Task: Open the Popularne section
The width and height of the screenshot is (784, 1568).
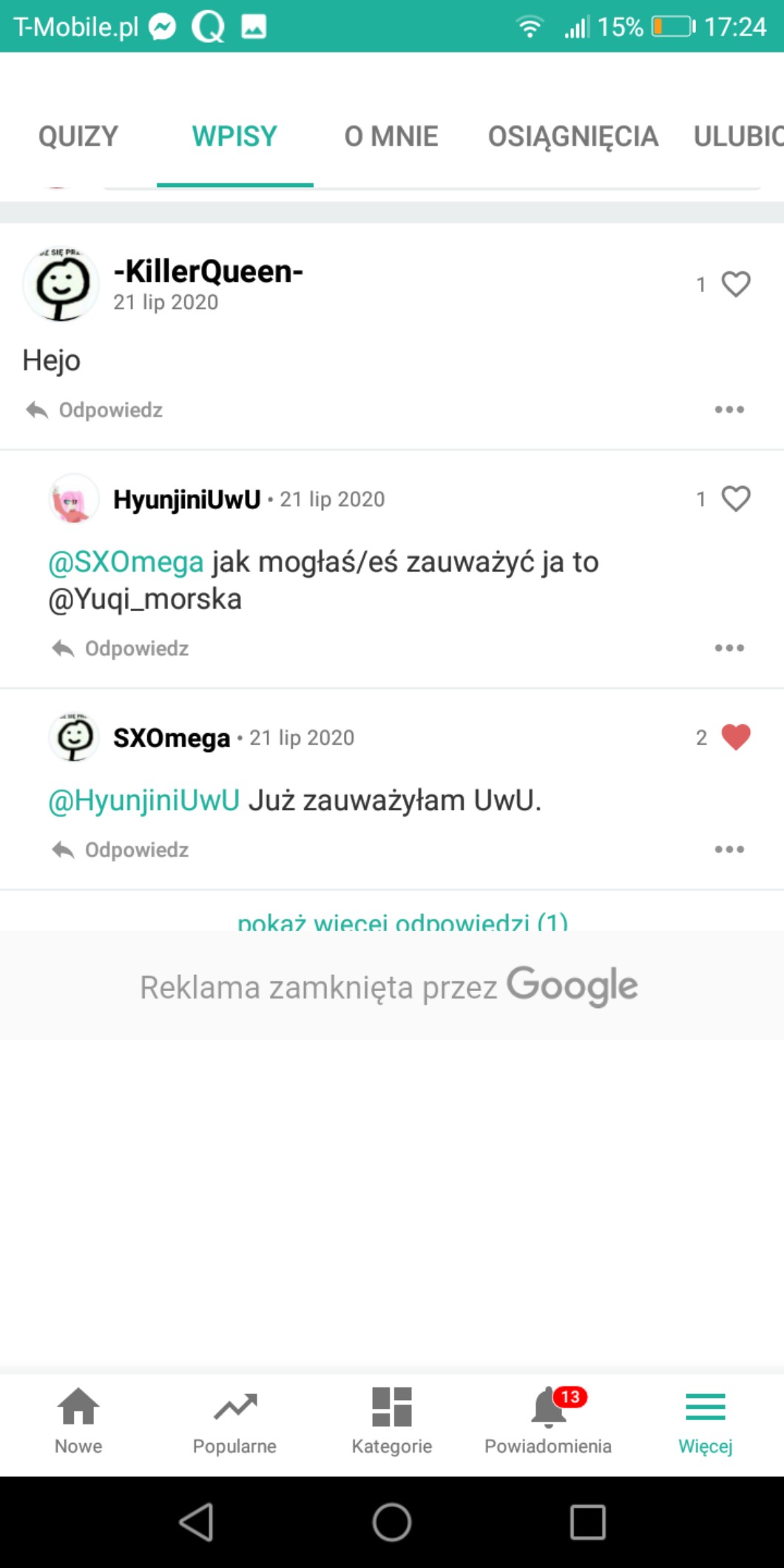Action: pos(234,1421)
